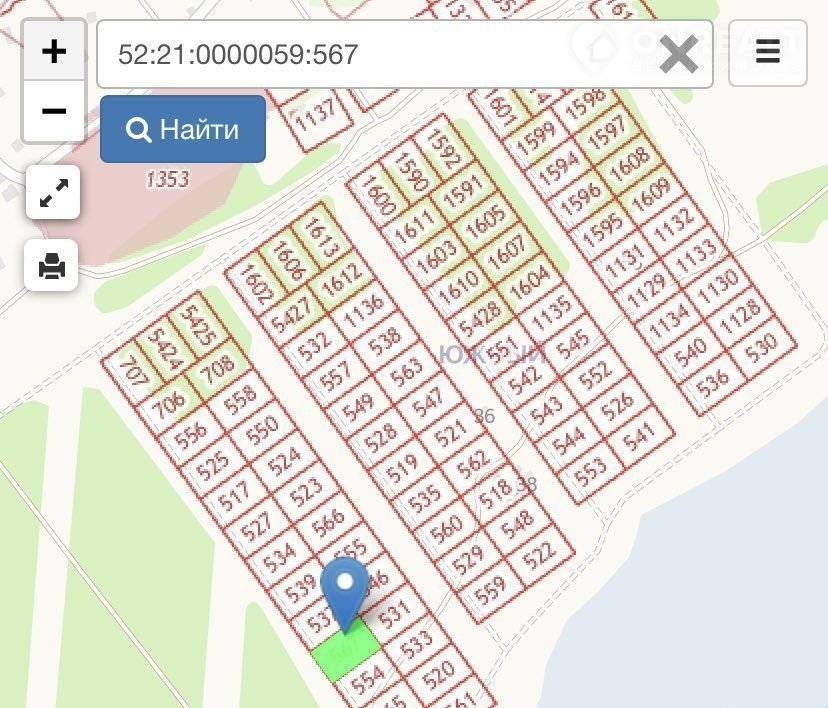The image size is (828, 708).
Task: Clear the search field text
Action: pyautogui.click(x=678, y=54)
